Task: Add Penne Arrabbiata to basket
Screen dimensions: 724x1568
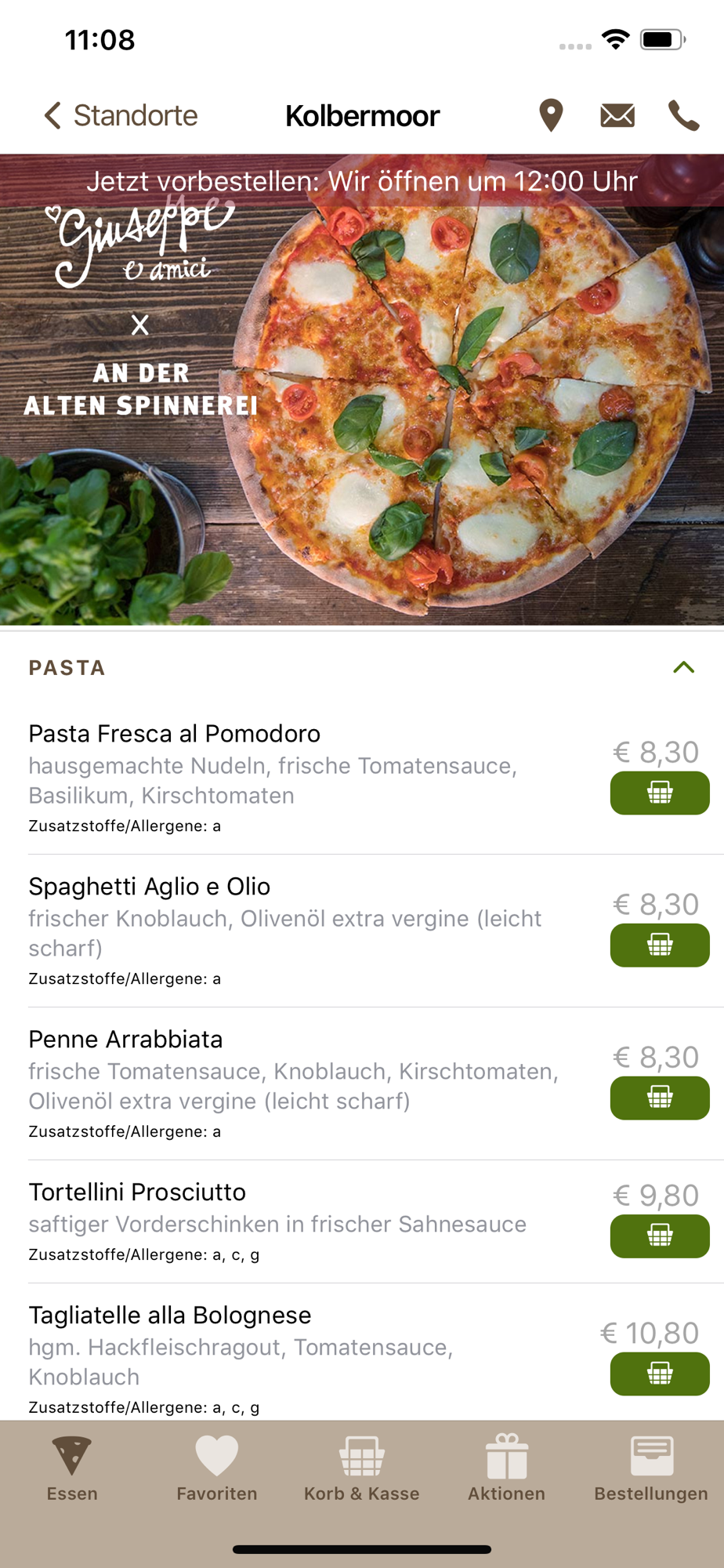Action: 660,1098
